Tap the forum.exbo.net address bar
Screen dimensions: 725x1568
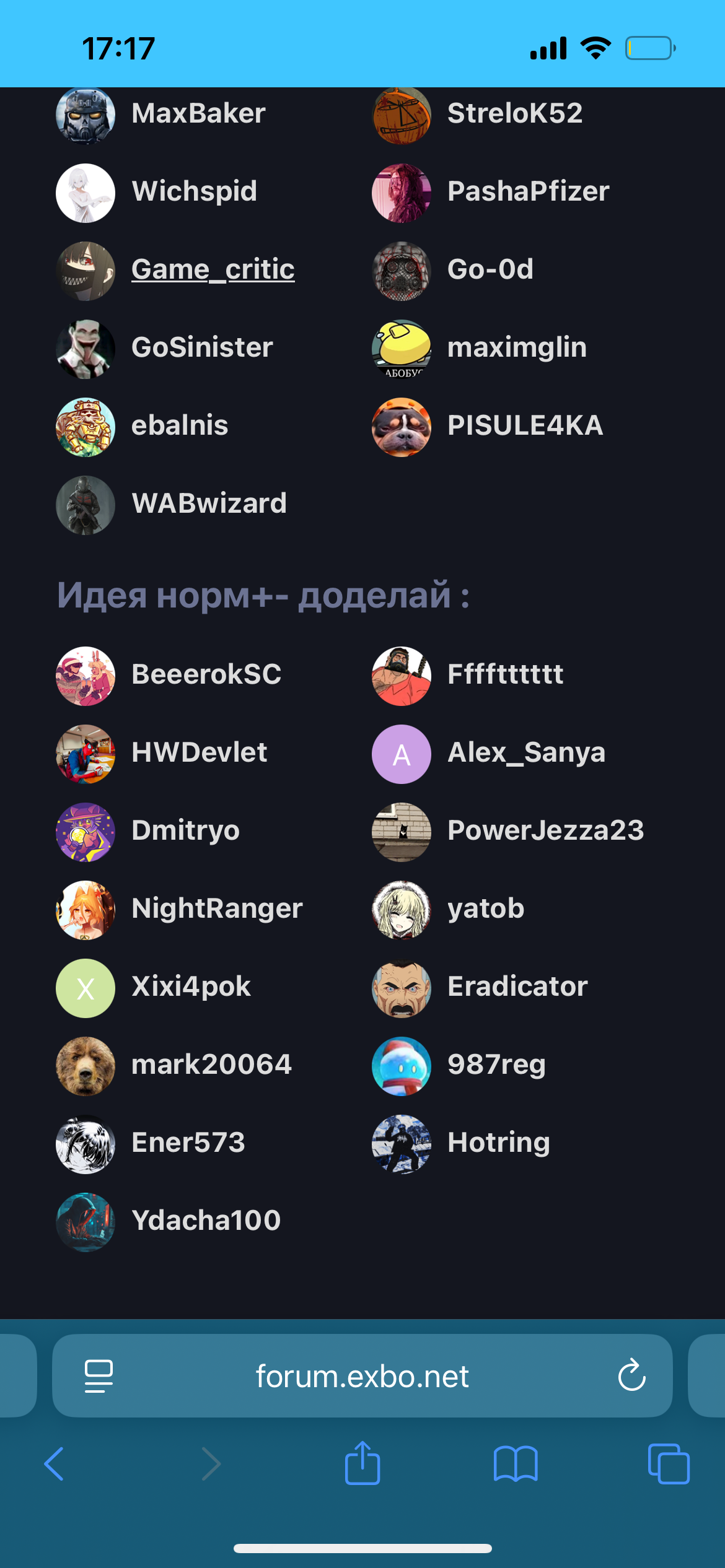pyautogui.click(x=362, y=1377)
